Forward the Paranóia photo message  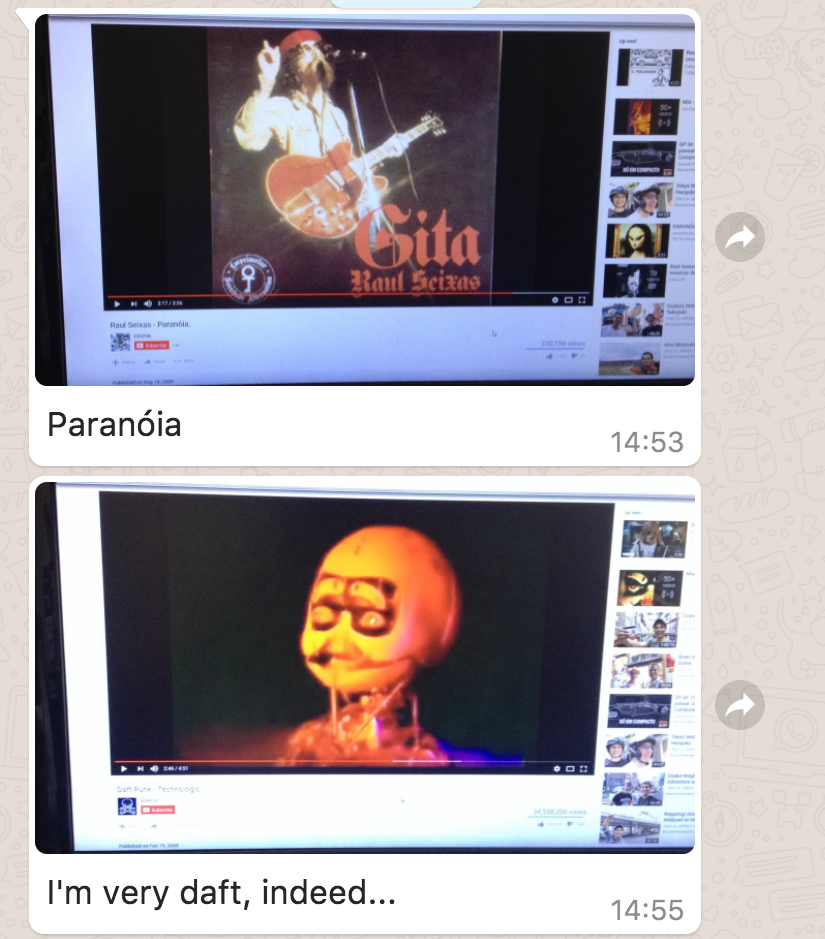(x=741, y=237)
